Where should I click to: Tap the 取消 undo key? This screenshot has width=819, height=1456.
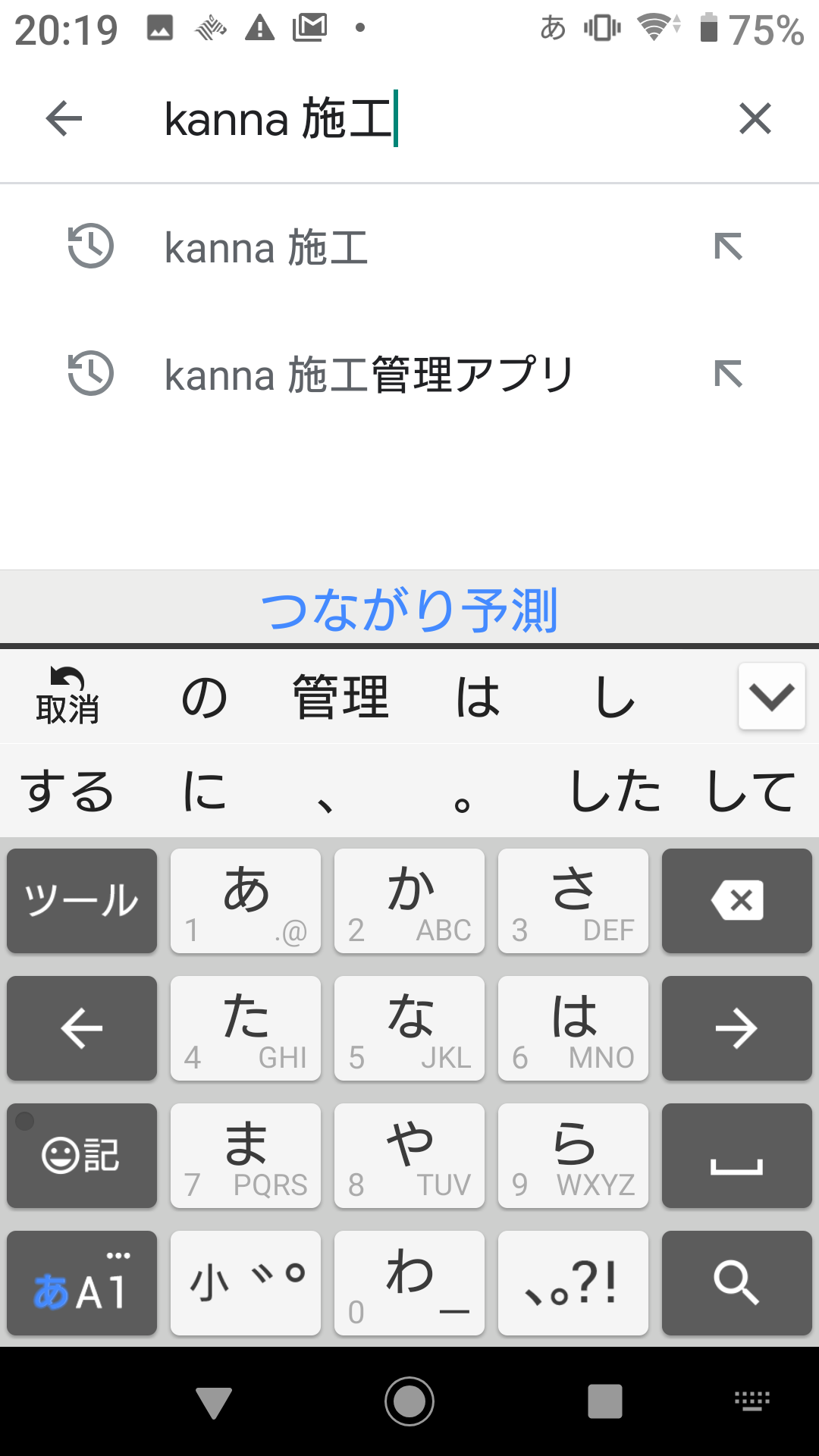(x=67, y=696)
